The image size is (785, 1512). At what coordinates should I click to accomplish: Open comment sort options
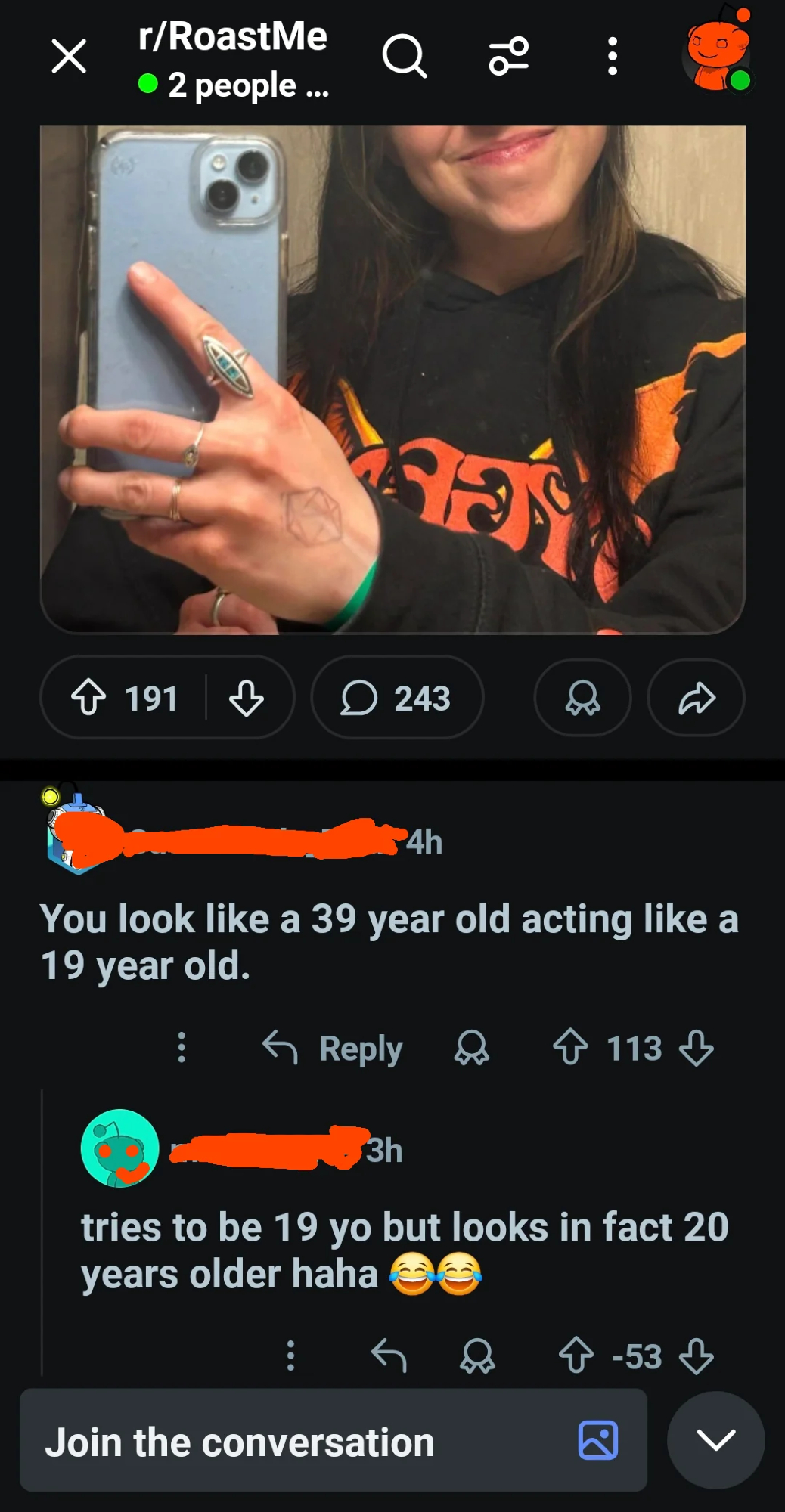click(x=508, y=57)
